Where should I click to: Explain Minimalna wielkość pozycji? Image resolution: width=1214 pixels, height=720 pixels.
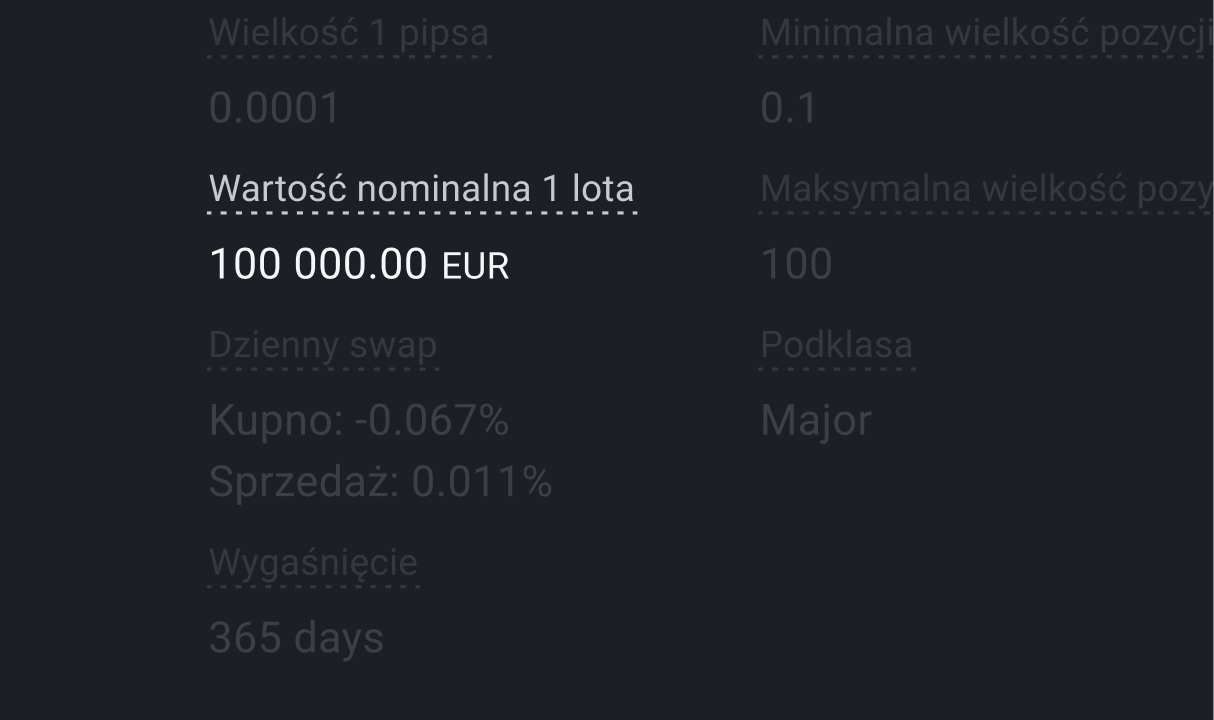tap(985, 33)
